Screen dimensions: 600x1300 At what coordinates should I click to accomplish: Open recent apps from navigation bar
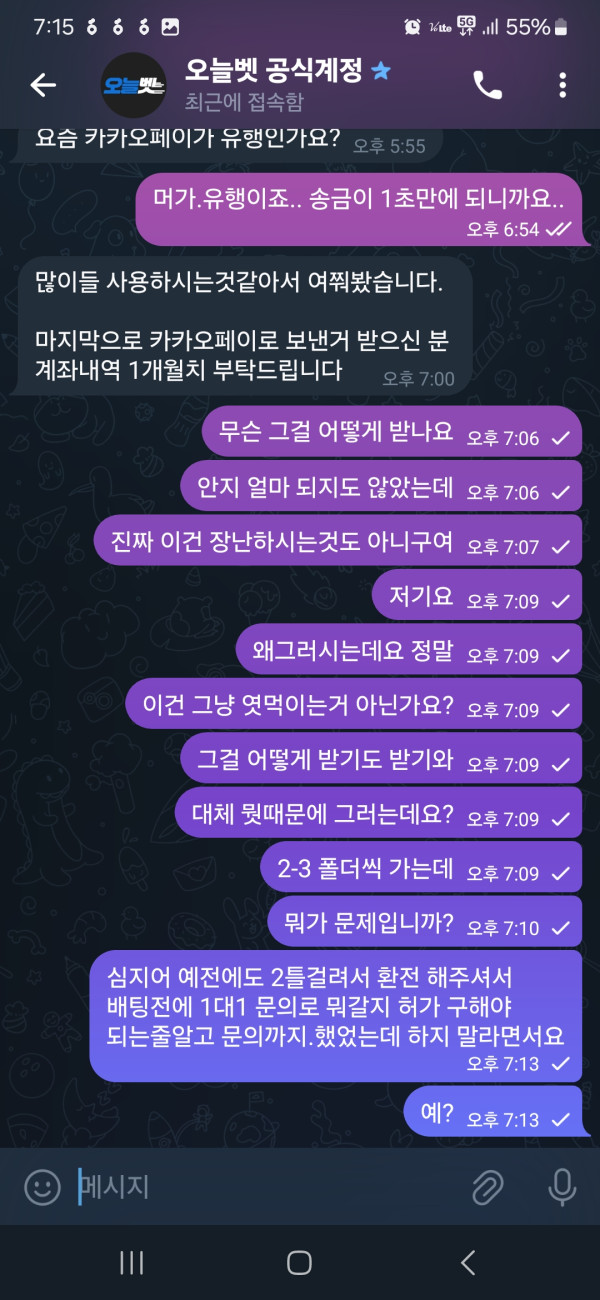[x=132, y=1262]
